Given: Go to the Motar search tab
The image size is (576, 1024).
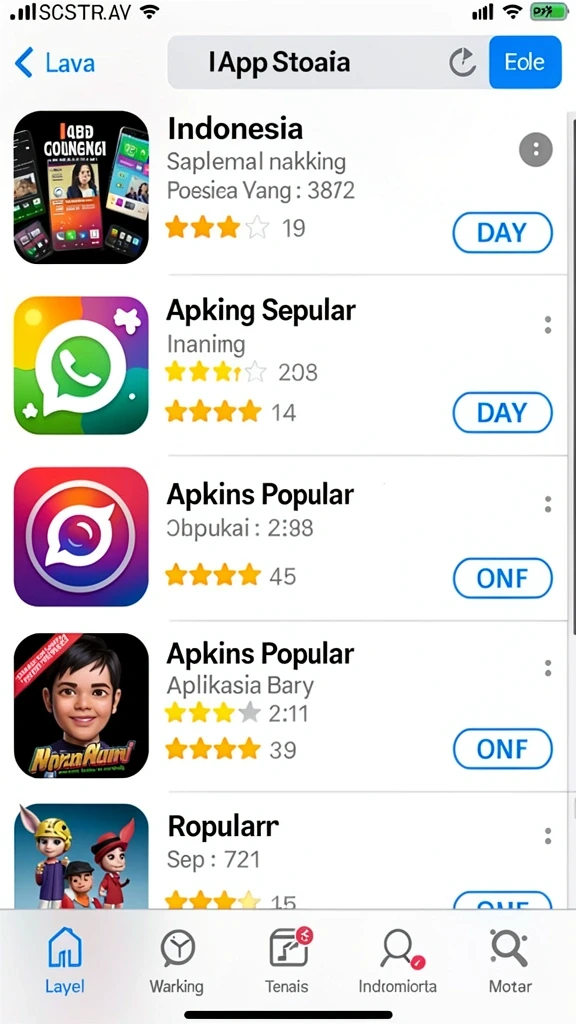Looking at the screenshot, I should point(510,961).
